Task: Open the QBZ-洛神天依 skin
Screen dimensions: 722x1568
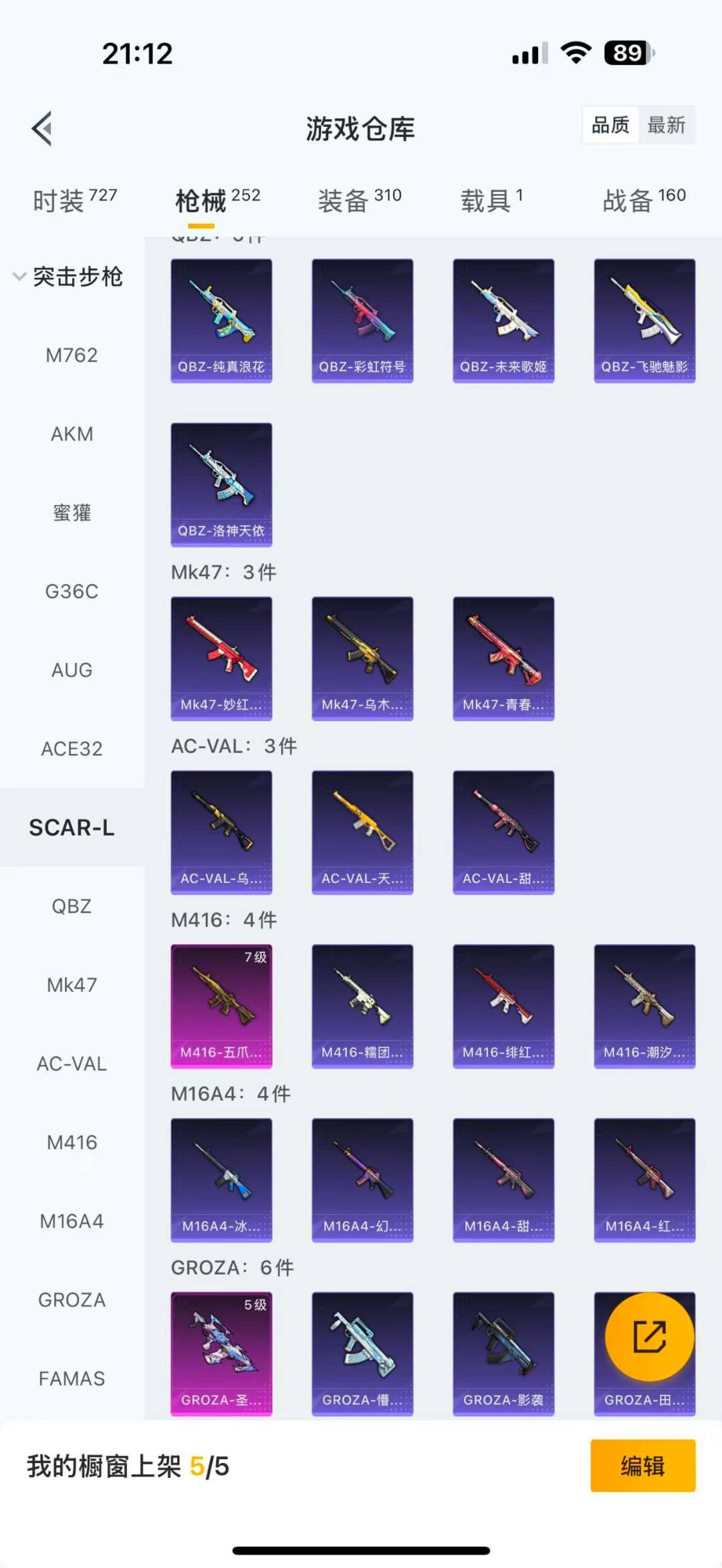Action: point(221,485)
